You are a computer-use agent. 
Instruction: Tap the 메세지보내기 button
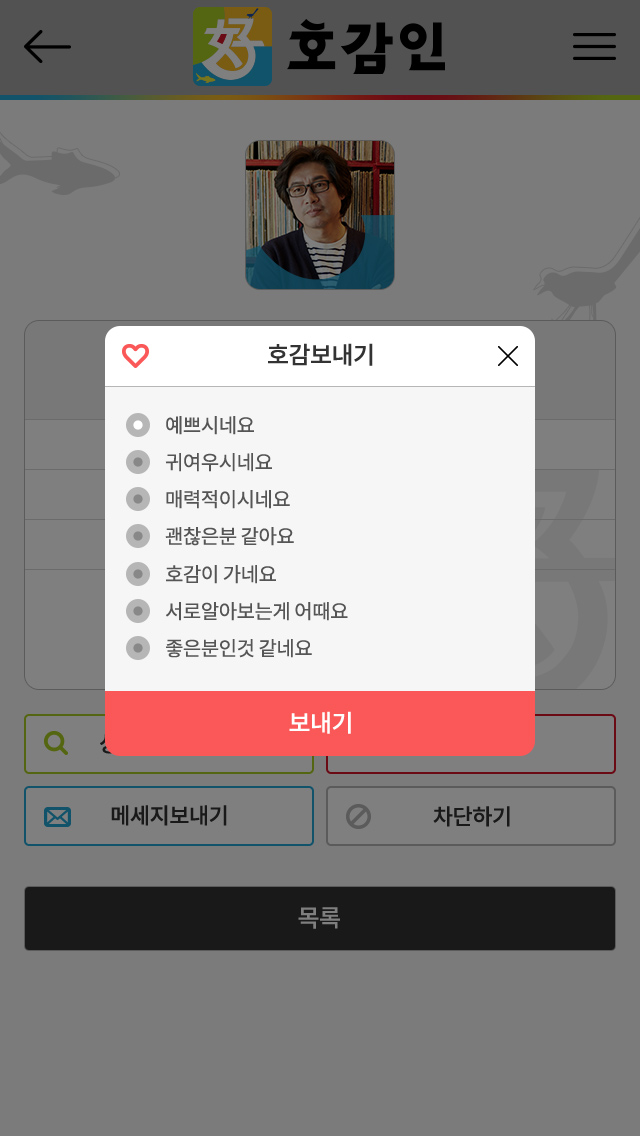click(x=169, y=816)
